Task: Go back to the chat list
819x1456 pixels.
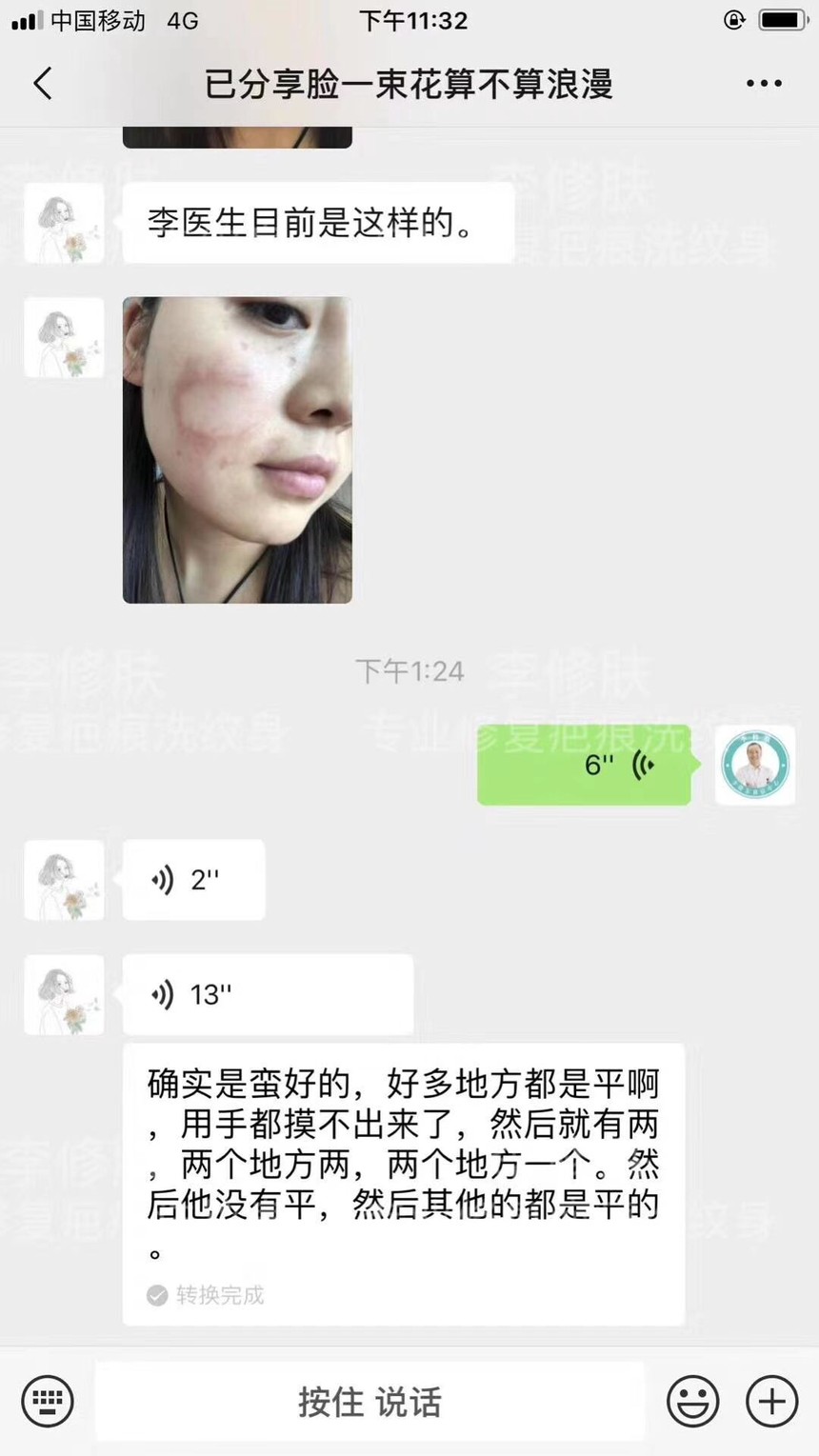Action: click(x=43, y=84)
